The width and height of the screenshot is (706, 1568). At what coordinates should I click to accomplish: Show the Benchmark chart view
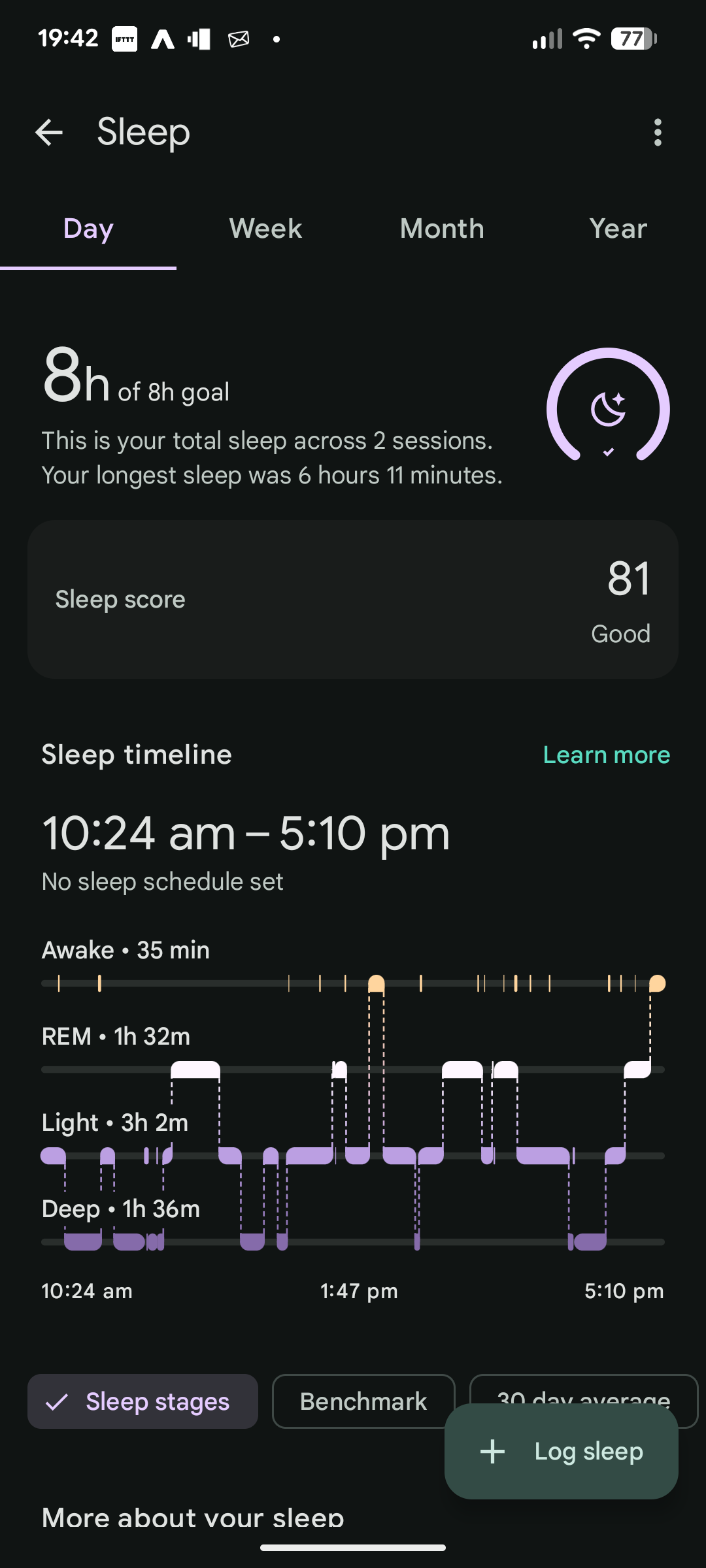pyautogui.click(x=363, y=1401)
